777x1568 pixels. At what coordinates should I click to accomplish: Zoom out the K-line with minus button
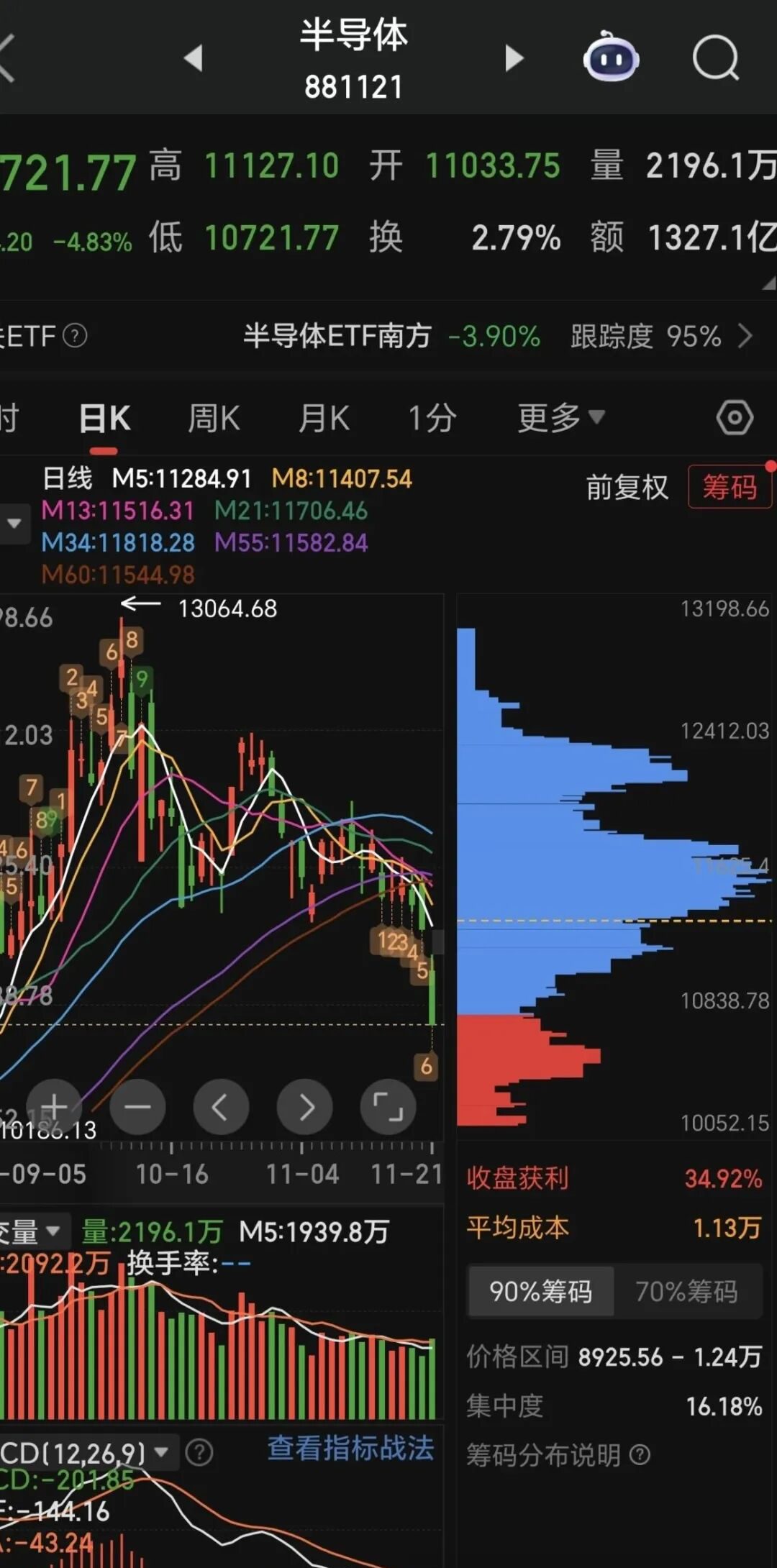pyautogui.click(x=137, y=1108)
